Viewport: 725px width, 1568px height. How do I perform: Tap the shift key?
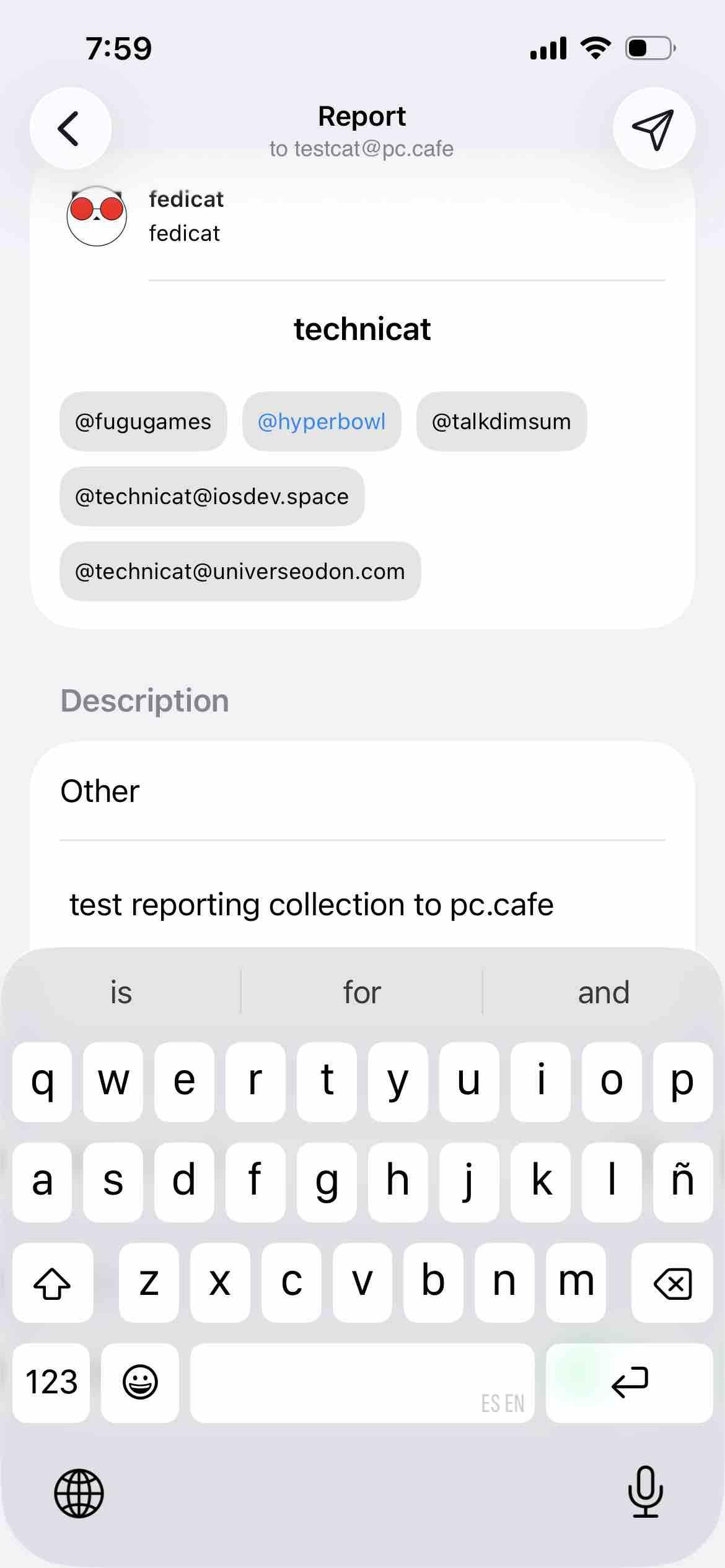click(53, 1283)
